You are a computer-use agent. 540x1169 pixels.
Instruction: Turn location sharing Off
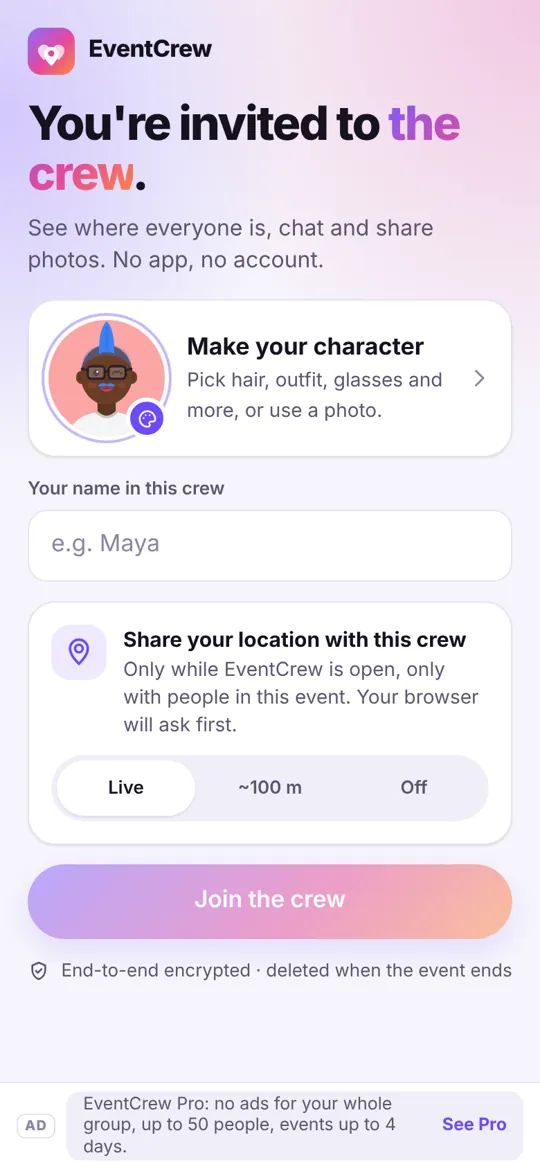coord(414,787)
